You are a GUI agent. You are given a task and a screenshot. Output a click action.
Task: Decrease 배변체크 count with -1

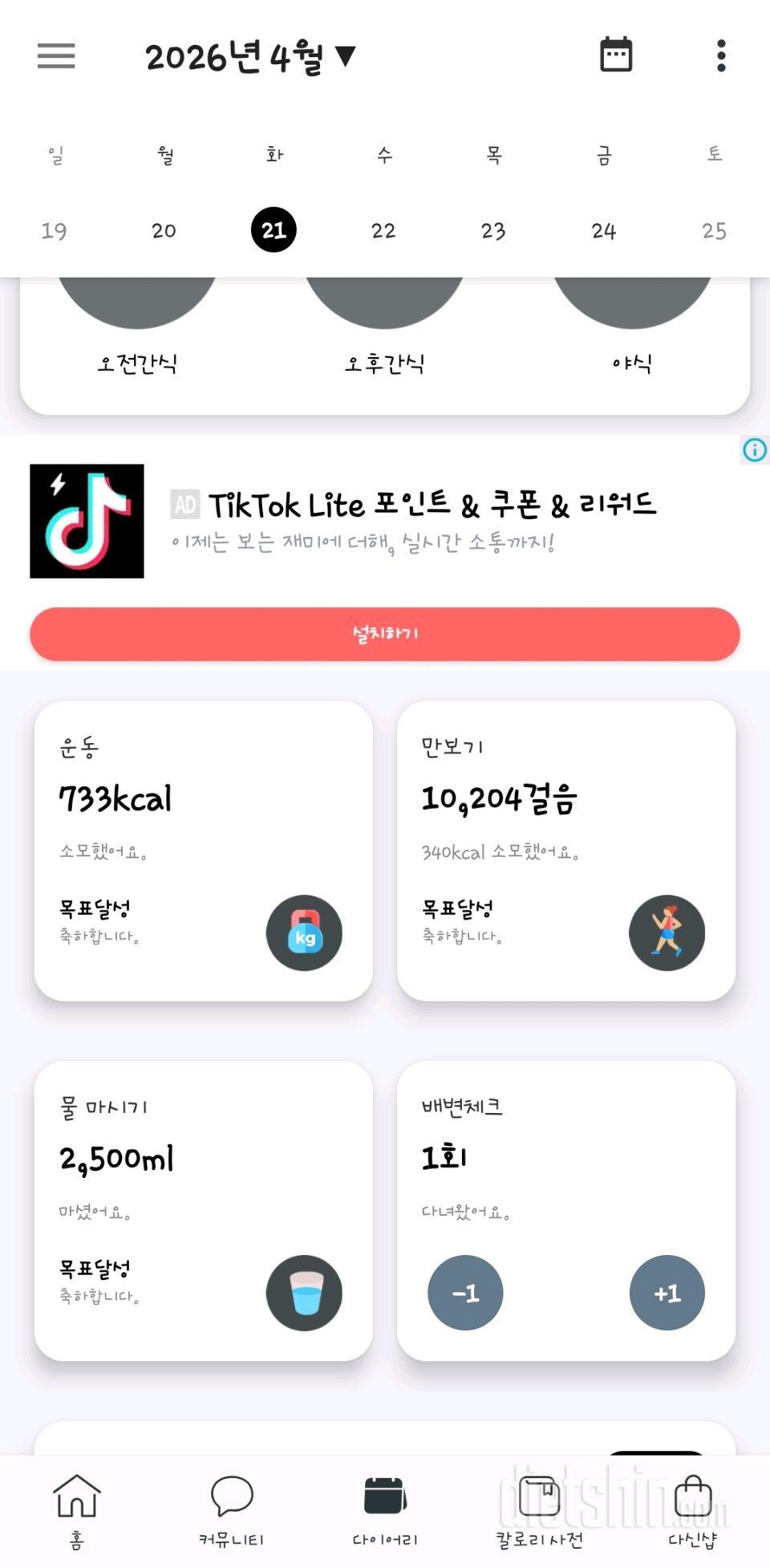tap(465, 1293)
